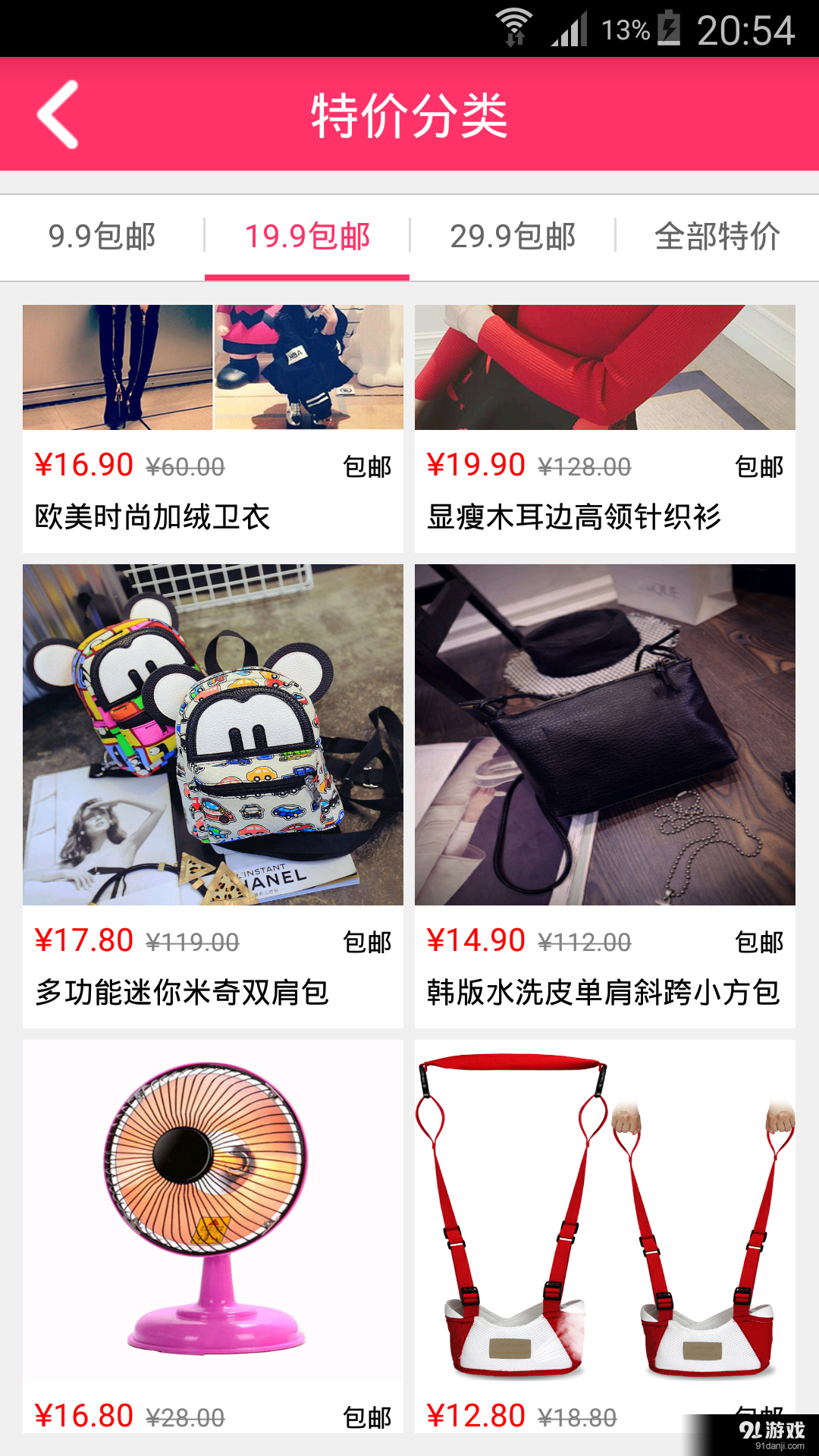View the 显瘦木耳边高领针织衫 product

(604, 428)
